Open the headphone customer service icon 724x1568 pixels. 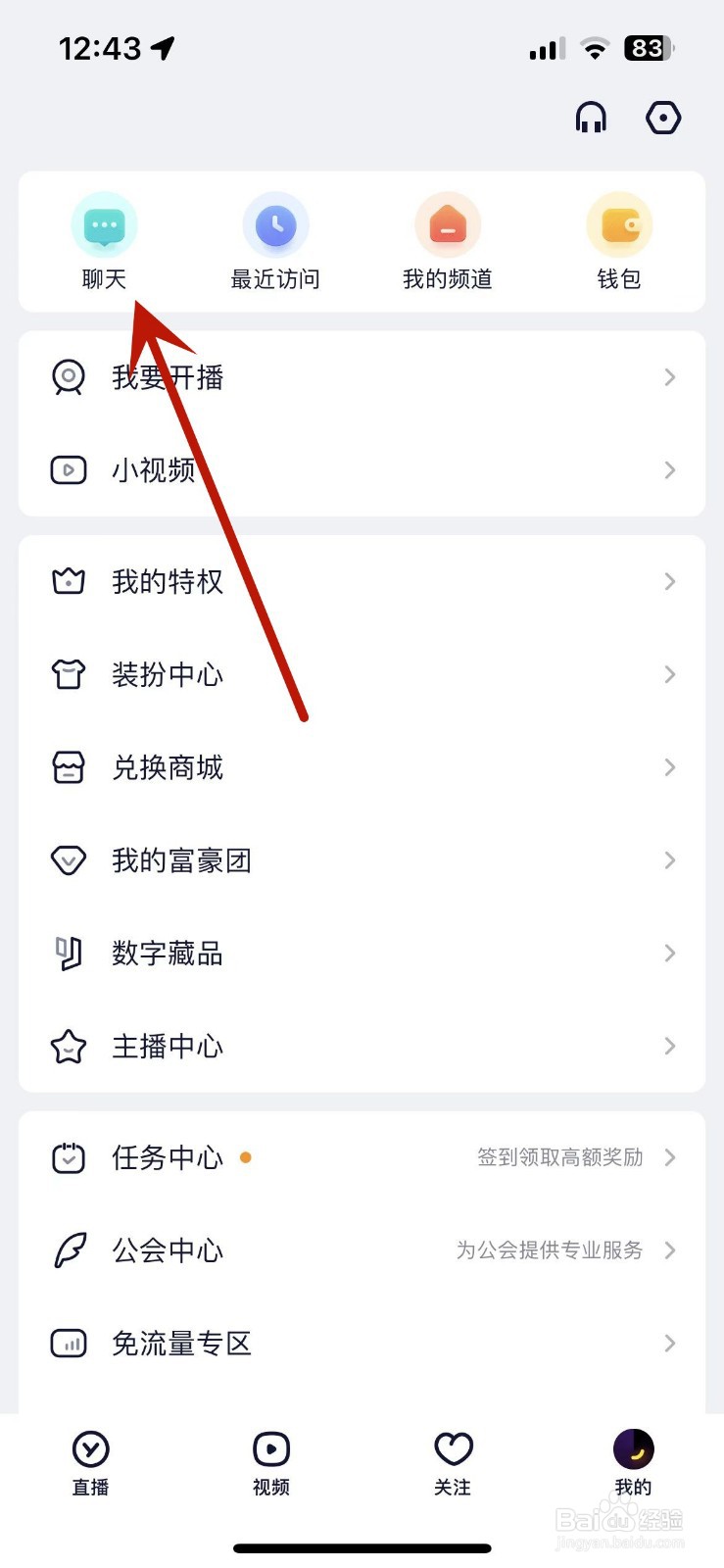591,117
